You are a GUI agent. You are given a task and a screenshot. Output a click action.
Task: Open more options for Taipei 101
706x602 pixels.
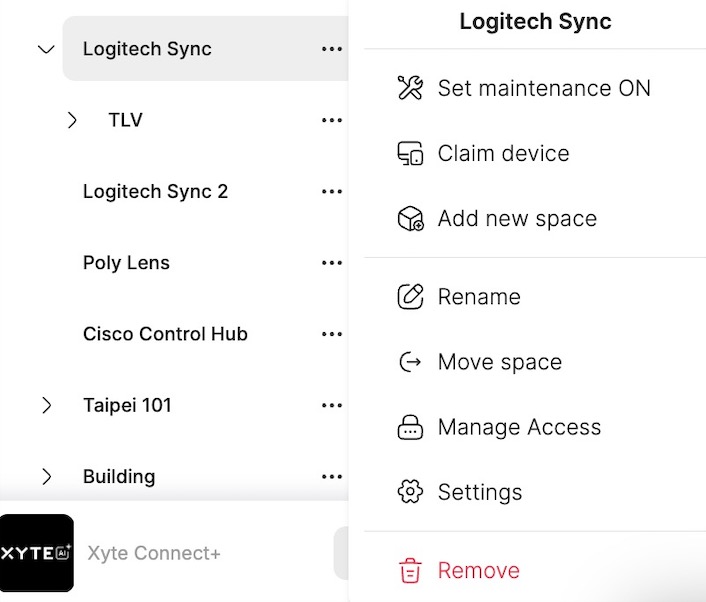click(x=332, y=405)
